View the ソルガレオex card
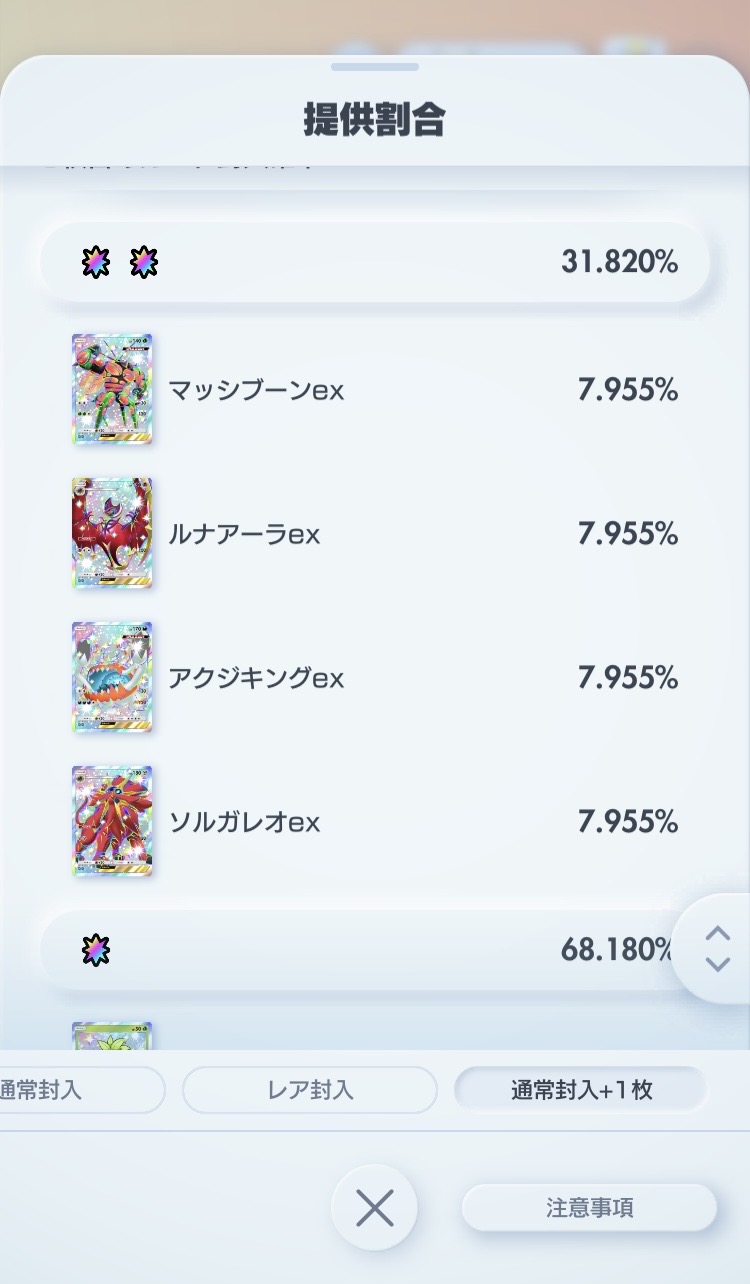The image size is (750, 1284). [112, 822]
